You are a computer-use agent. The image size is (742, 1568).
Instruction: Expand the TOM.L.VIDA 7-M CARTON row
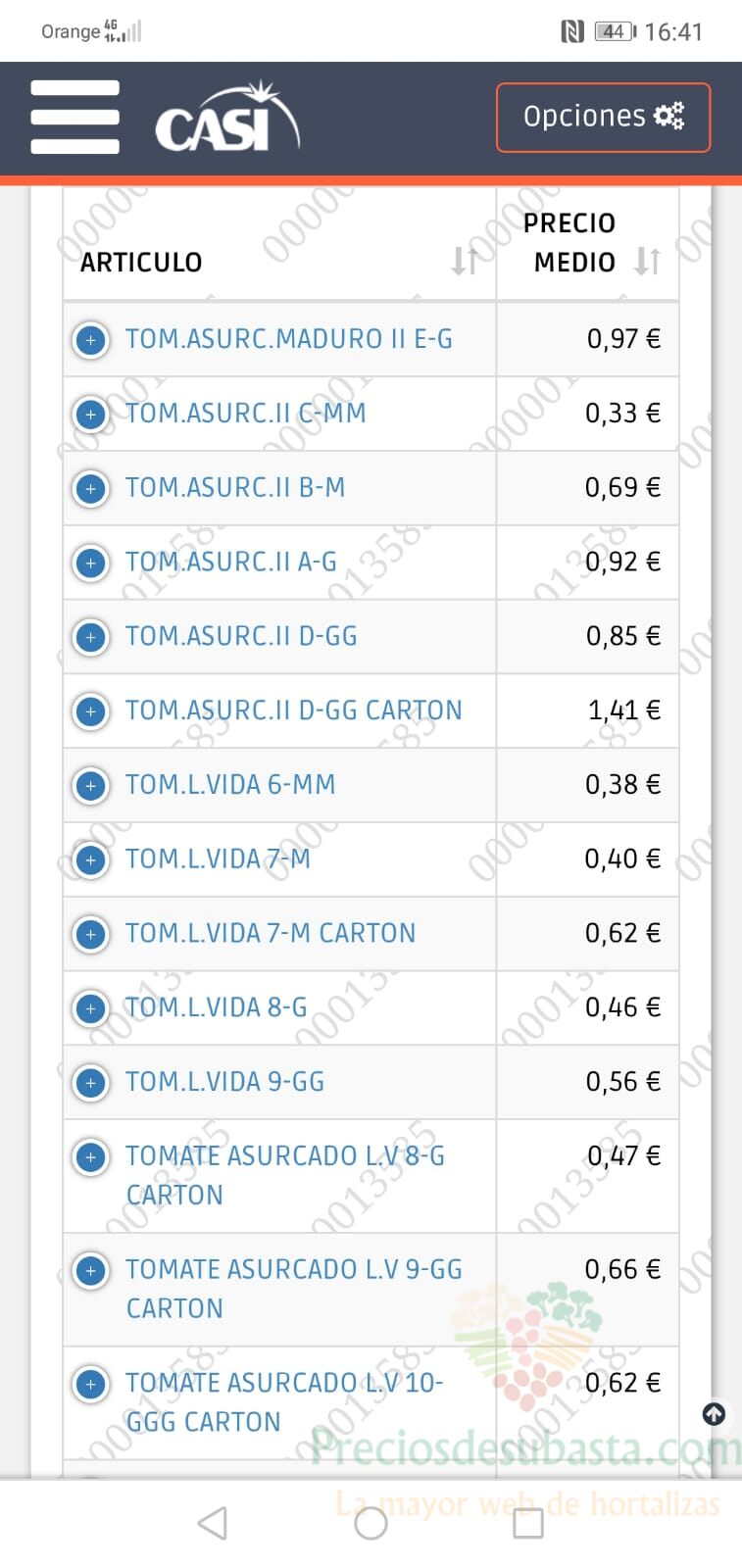click(x=91, y=935)
